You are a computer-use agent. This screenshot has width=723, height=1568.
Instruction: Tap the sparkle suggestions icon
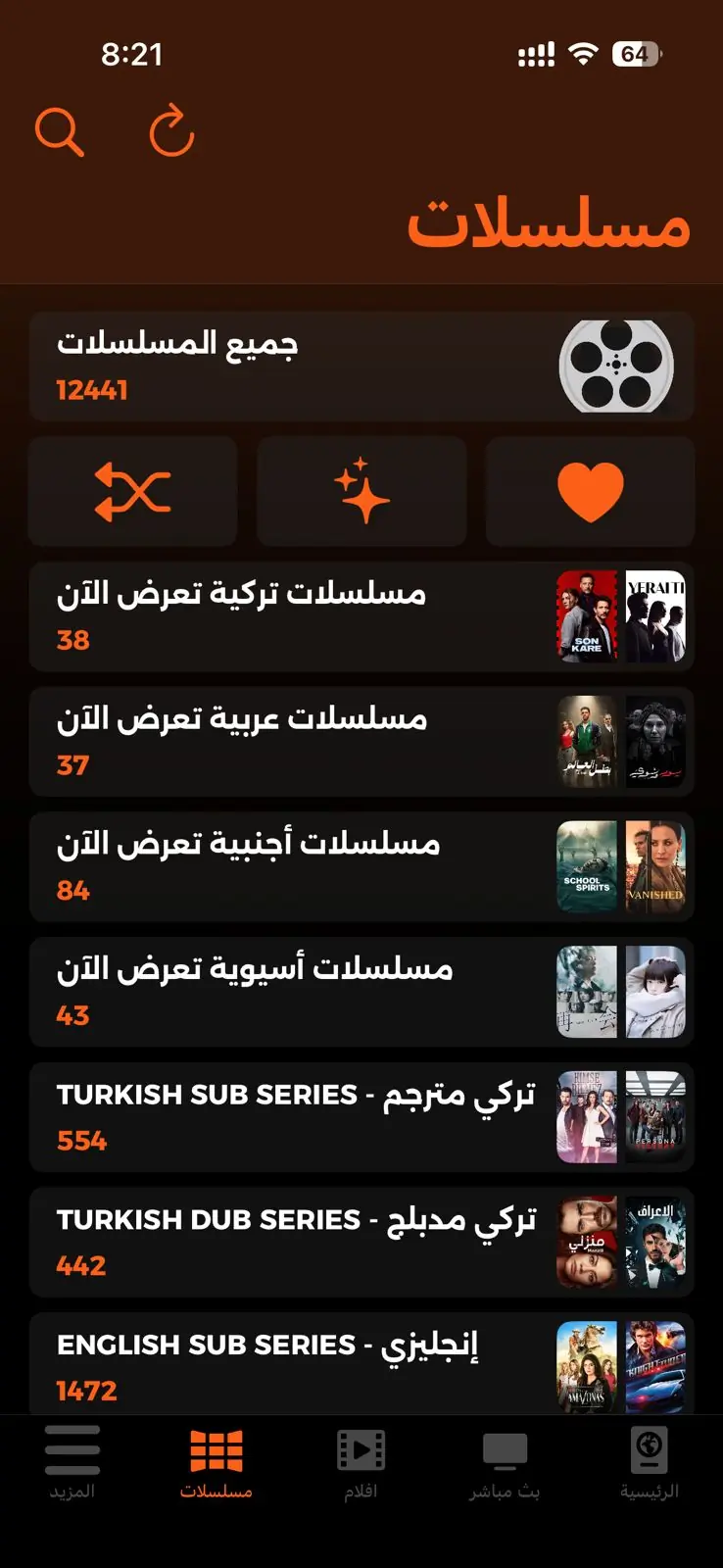(361, 491)
